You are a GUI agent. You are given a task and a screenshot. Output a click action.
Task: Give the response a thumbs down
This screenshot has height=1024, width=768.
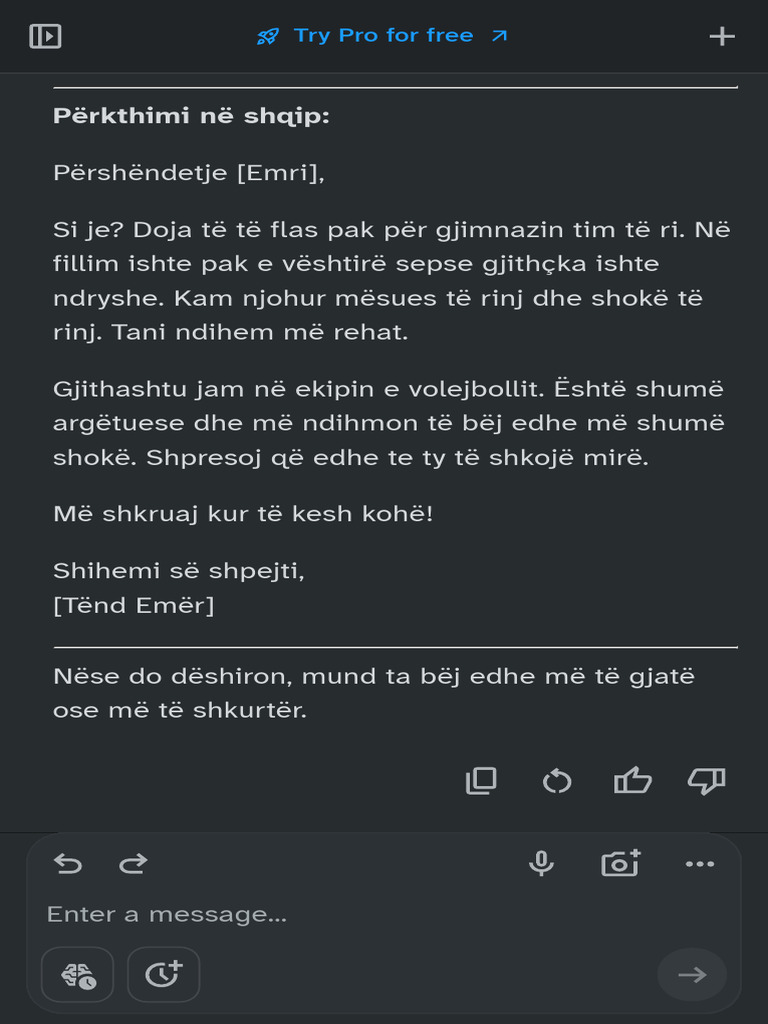pyautogui.click(x=706, y=781)
